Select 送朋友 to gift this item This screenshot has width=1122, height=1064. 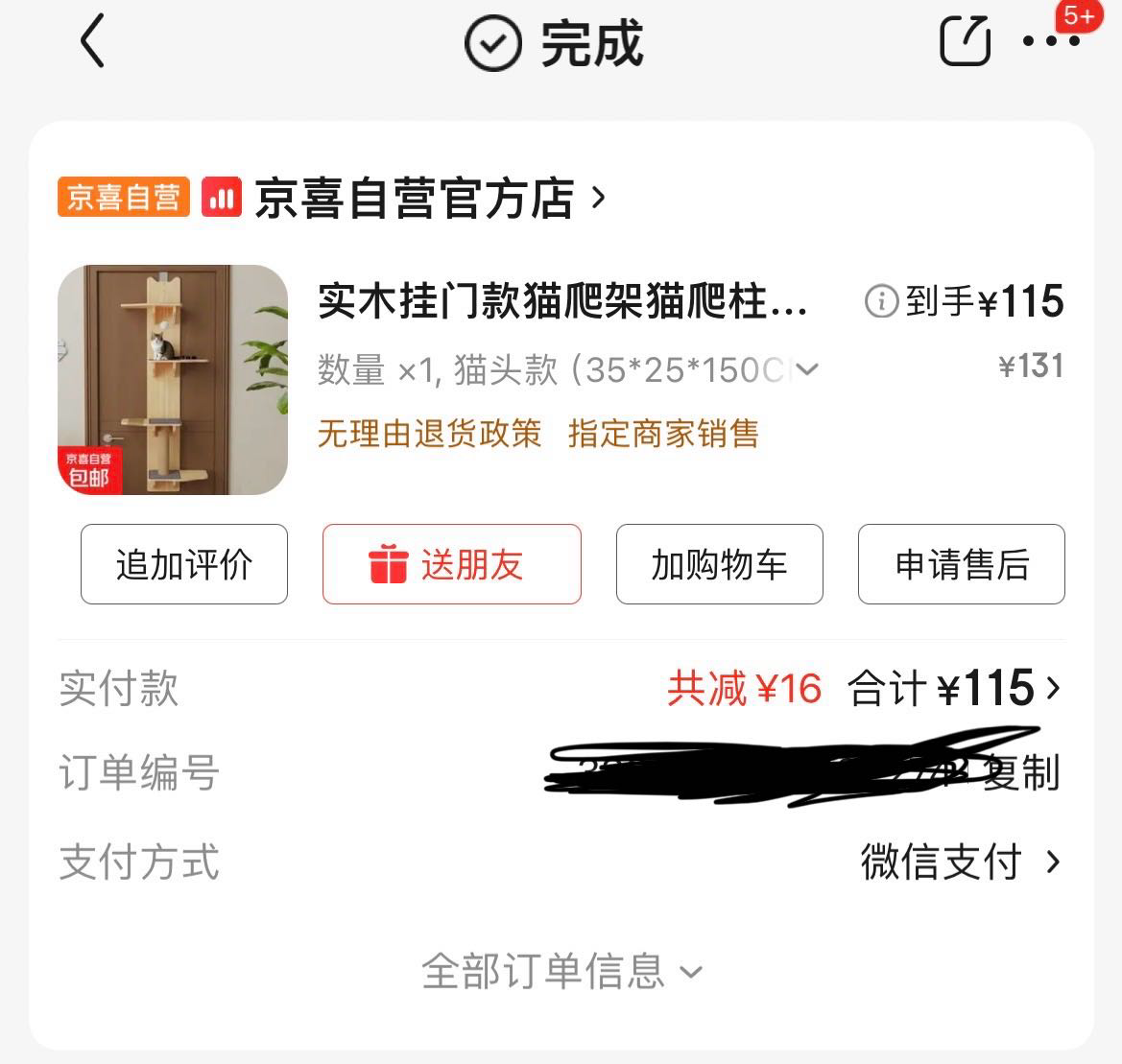point(451,564)
